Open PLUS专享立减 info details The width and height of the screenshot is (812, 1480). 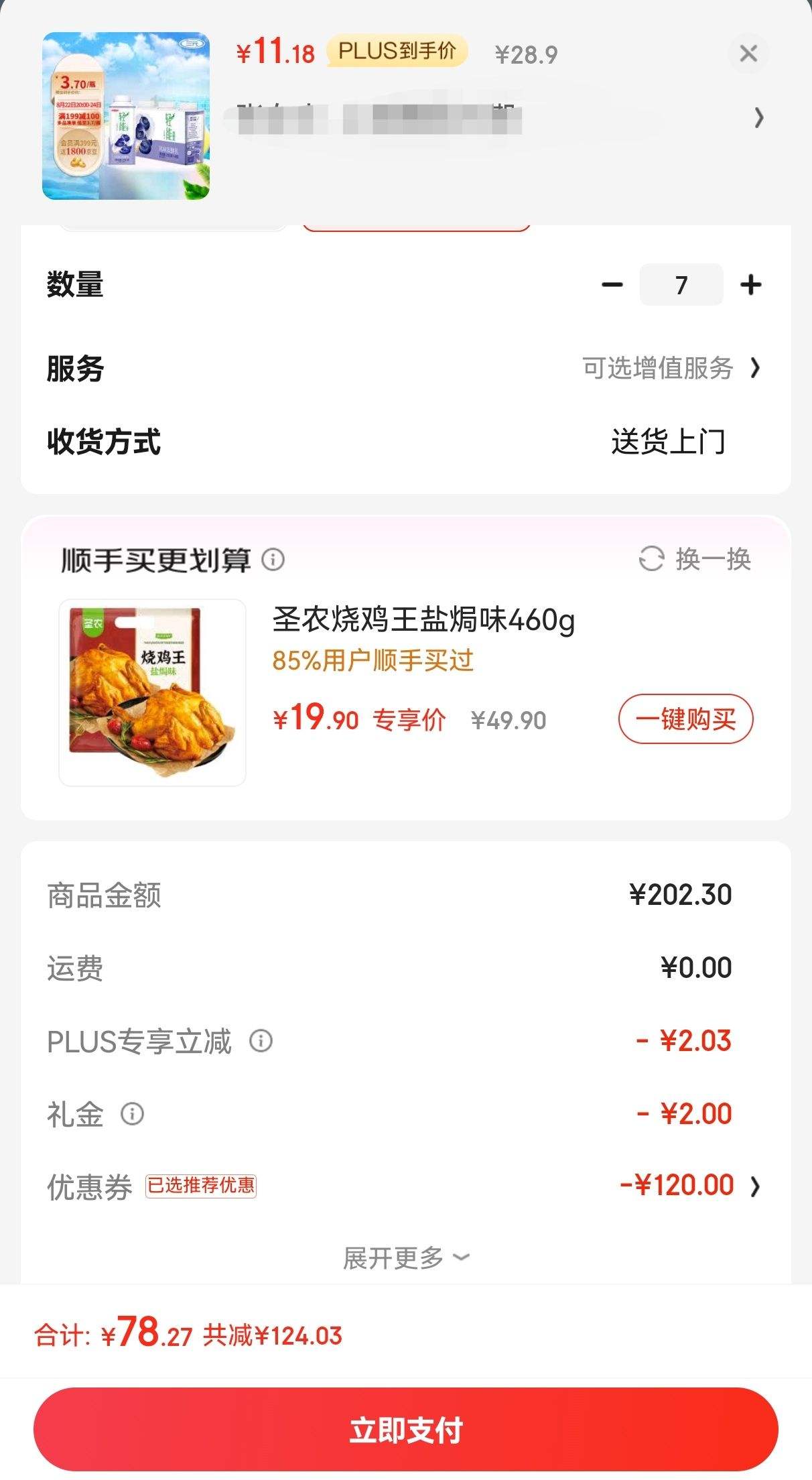[x=260, y=1042]
